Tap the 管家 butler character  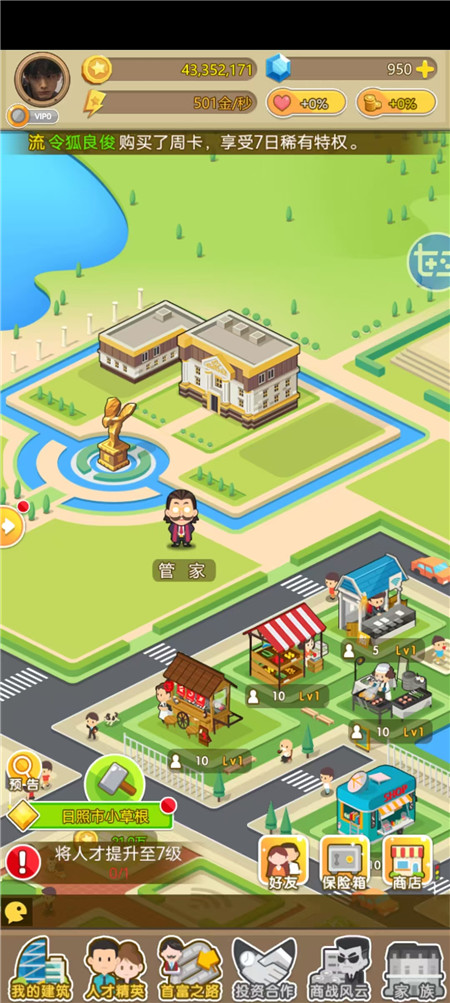click(x=182, y=518)
